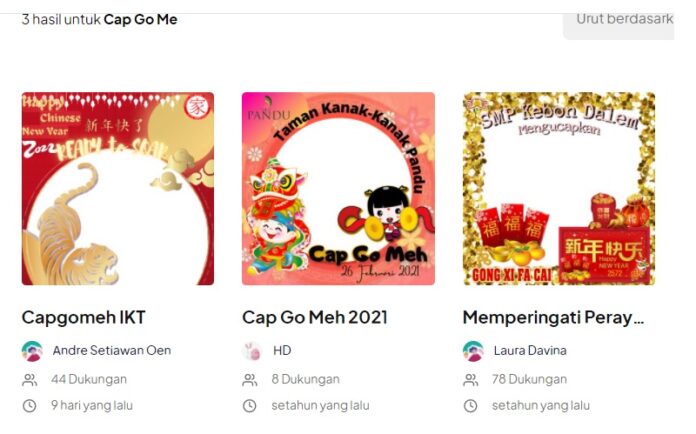The width and height of the screenshot is (696, 434).
Task: Select the Cap Go Meh 2021 title
Action: tap(315, 317)
